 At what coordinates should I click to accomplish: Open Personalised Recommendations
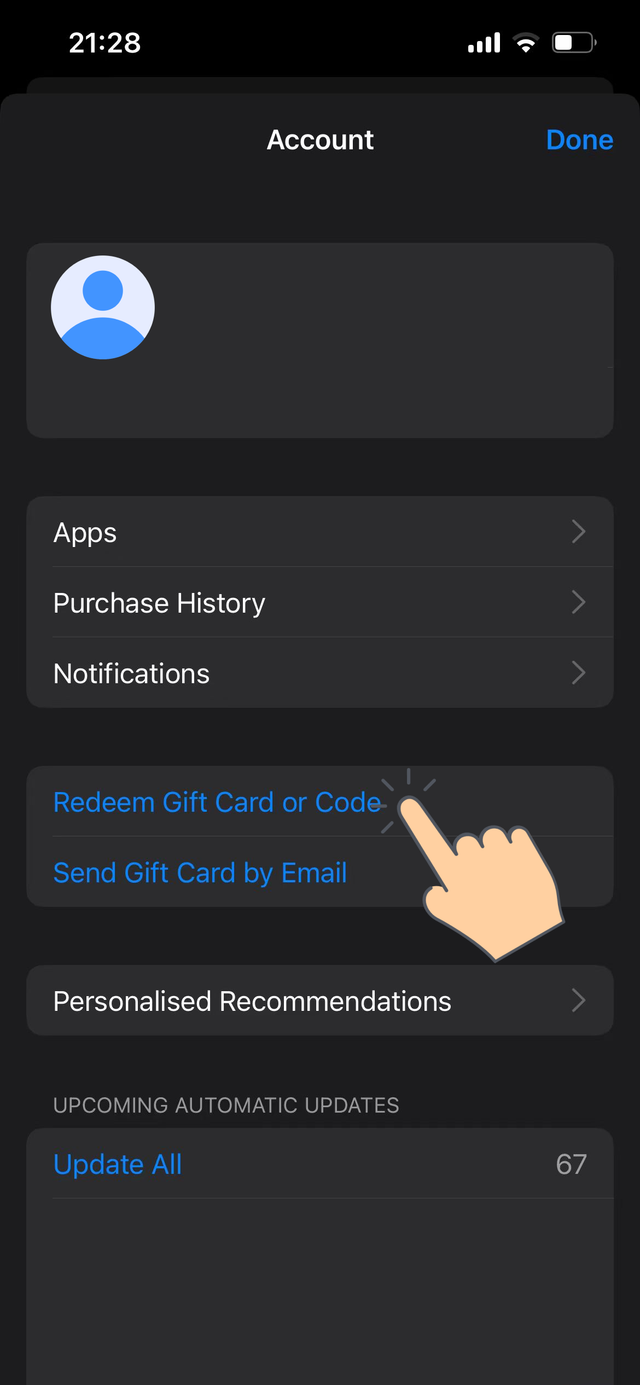coord(319,1001)
